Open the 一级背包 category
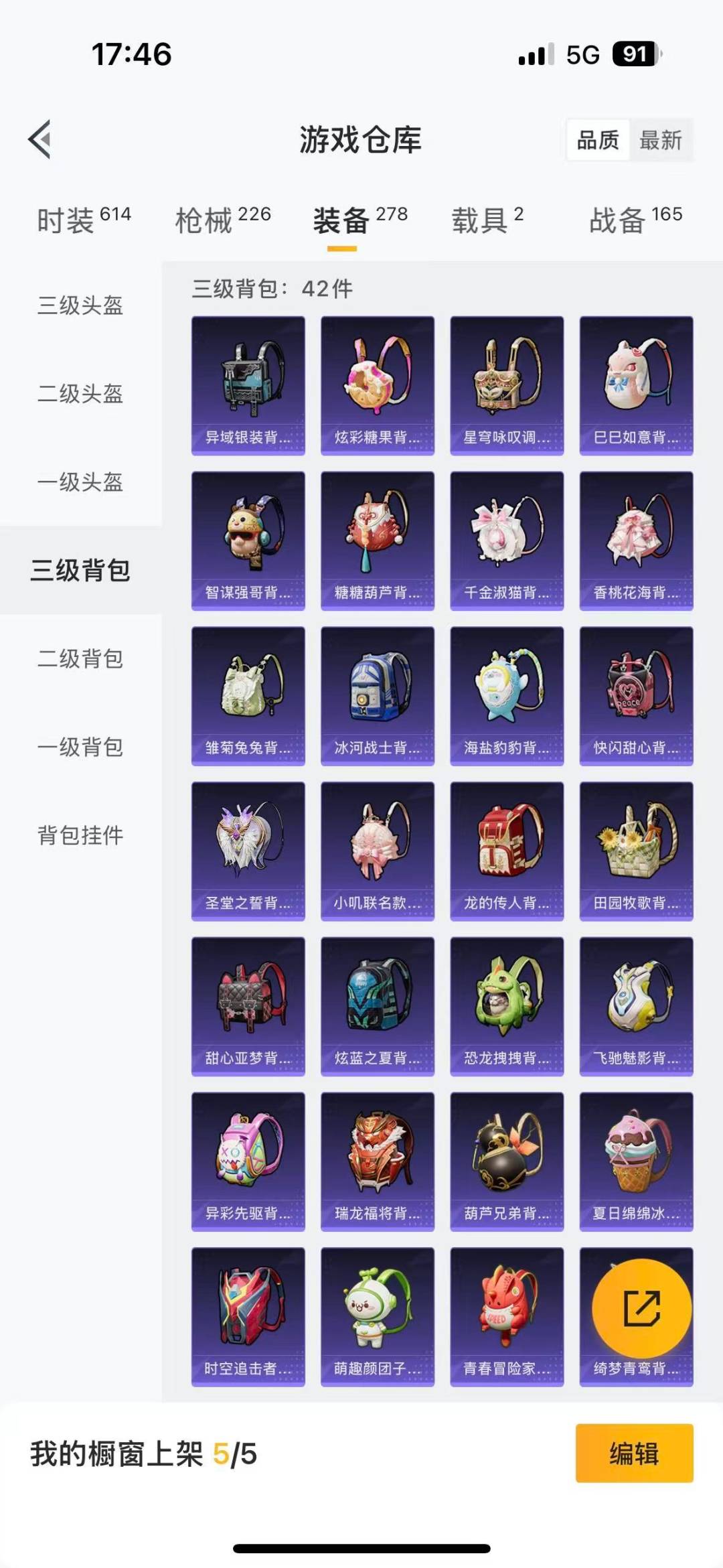The width and height of the screenshot is (723, 1568). click(80, 747)
